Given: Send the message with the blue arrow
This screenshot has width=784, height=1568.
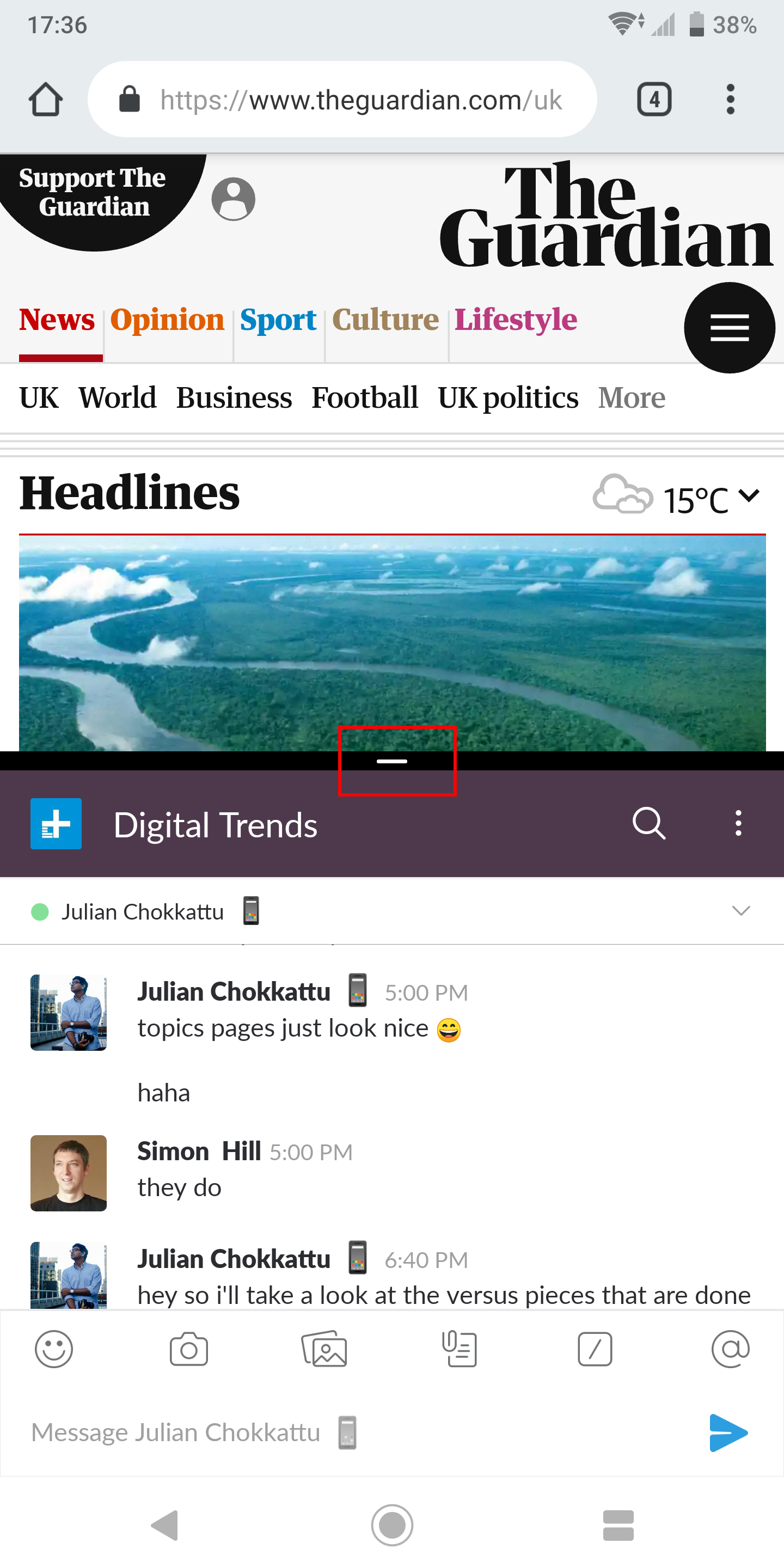Looking at the screenshot, I should coord(728,1433).
